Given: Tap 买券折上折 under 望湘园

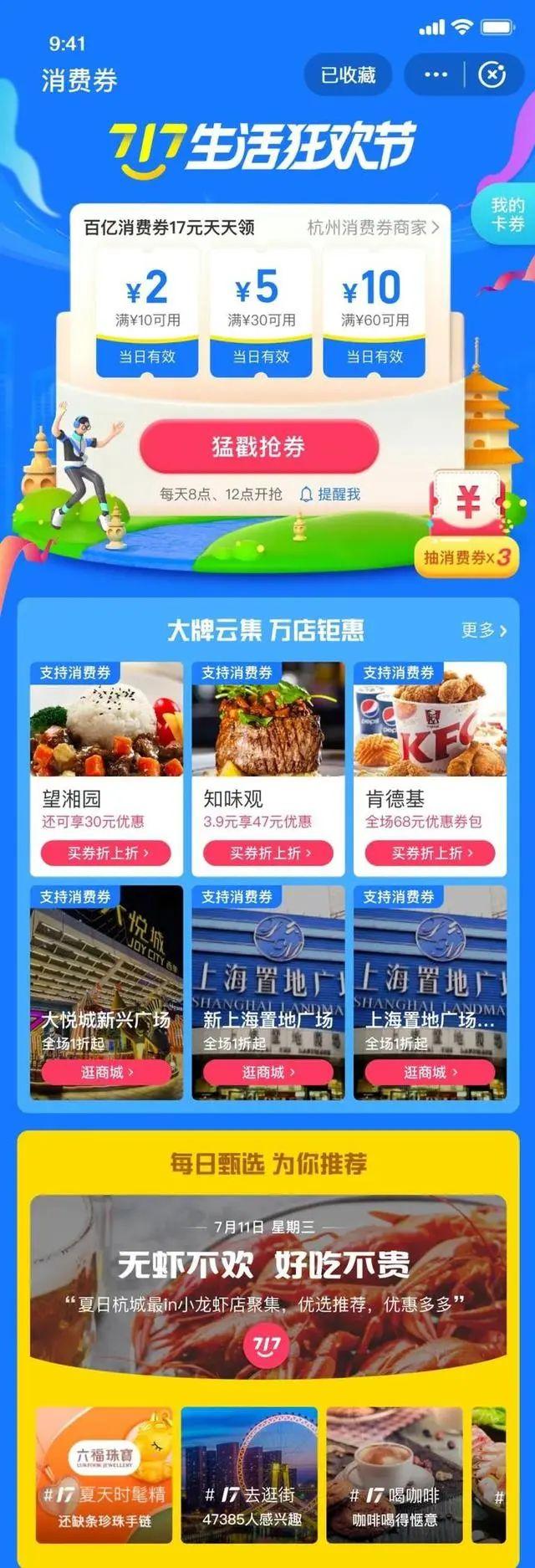Looking at the screenshot, I should (106, 853).
